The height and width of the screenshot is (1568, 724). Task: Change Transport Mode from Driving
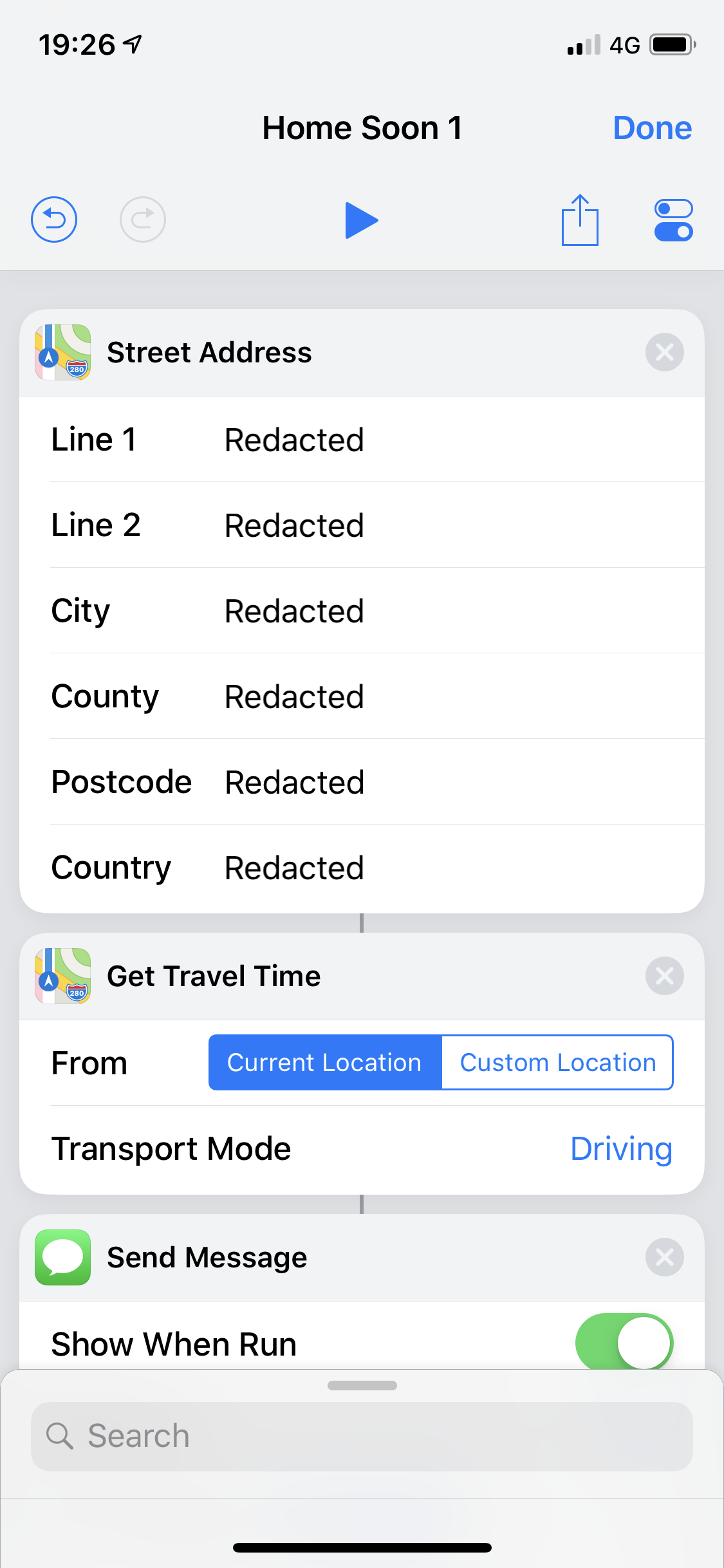pyautogui.click(x=621, y=1149)
